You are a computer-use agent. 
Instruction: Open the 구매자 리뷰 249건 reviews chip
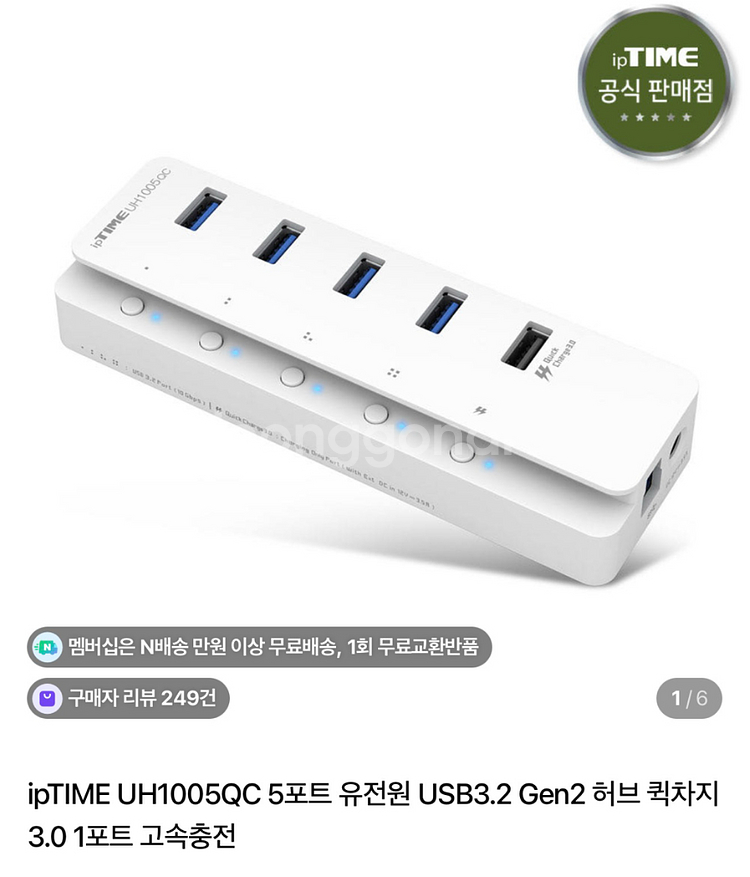[129, 698]
